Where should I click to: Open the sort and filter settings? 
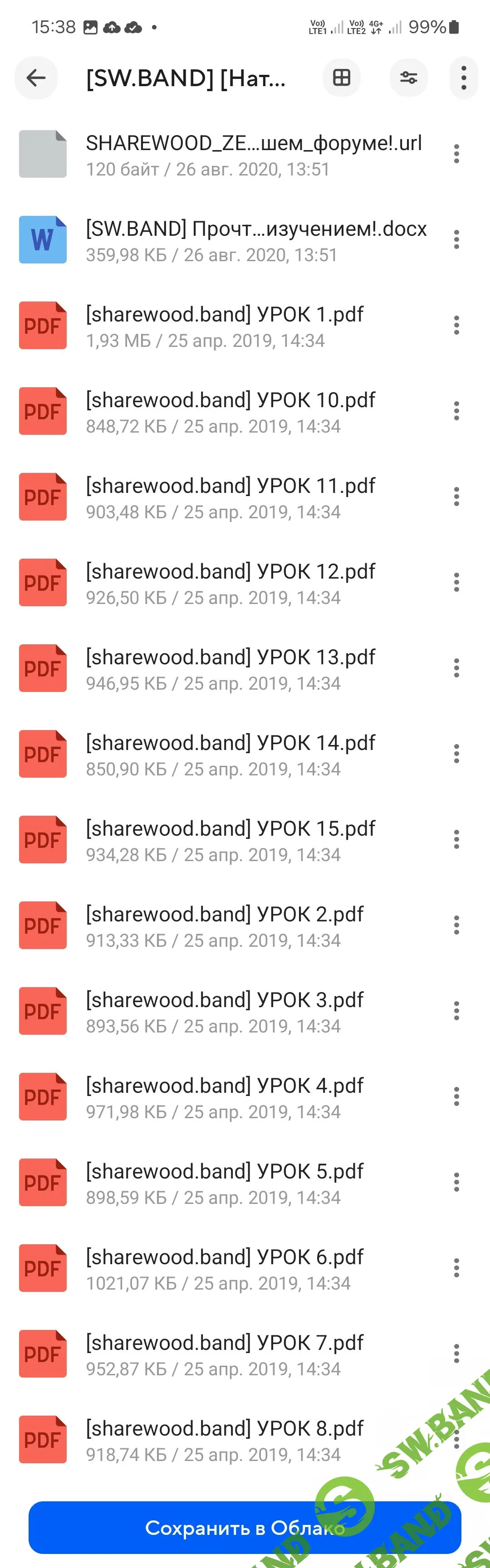(408, 77)
